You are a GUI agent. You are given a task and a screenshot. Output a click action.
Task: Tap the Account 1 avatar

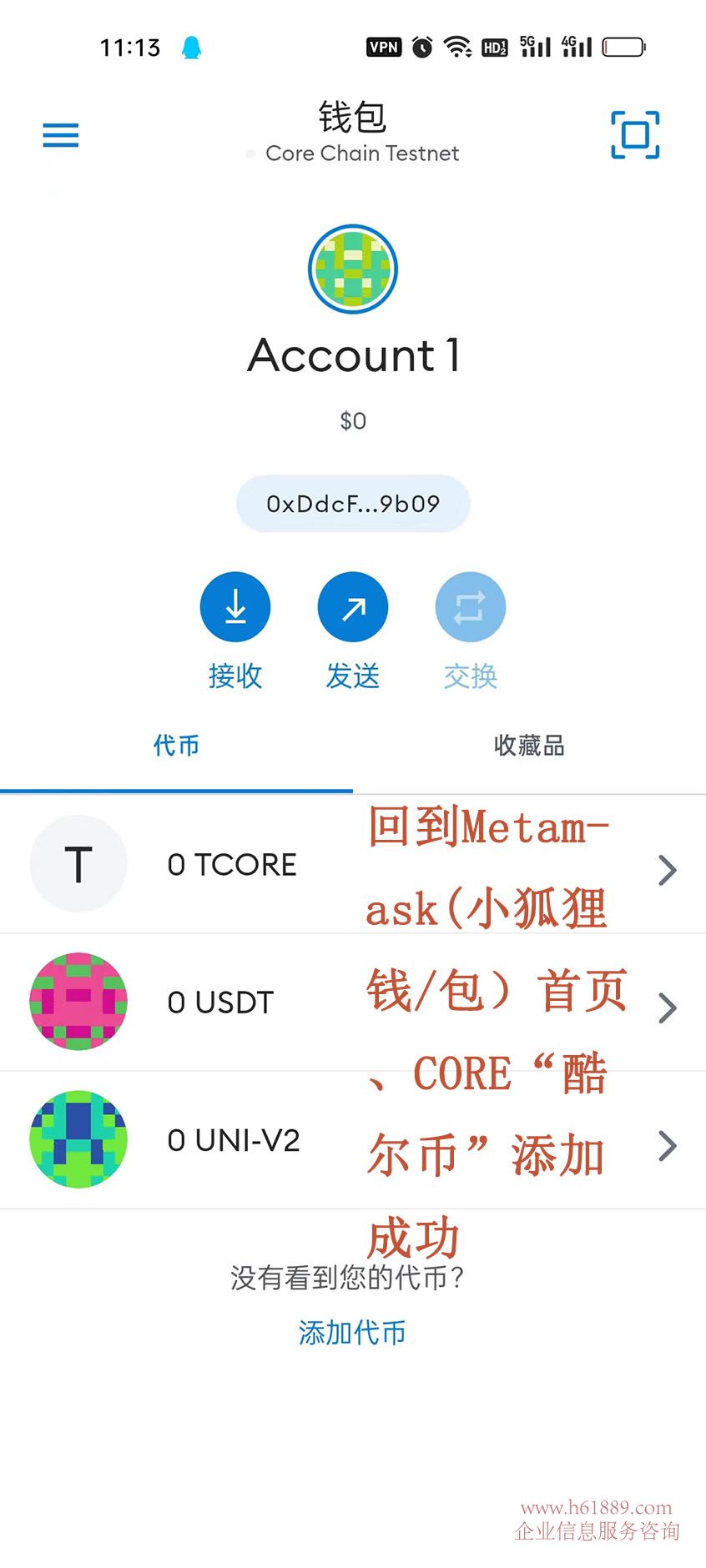(x=353, y=269)
